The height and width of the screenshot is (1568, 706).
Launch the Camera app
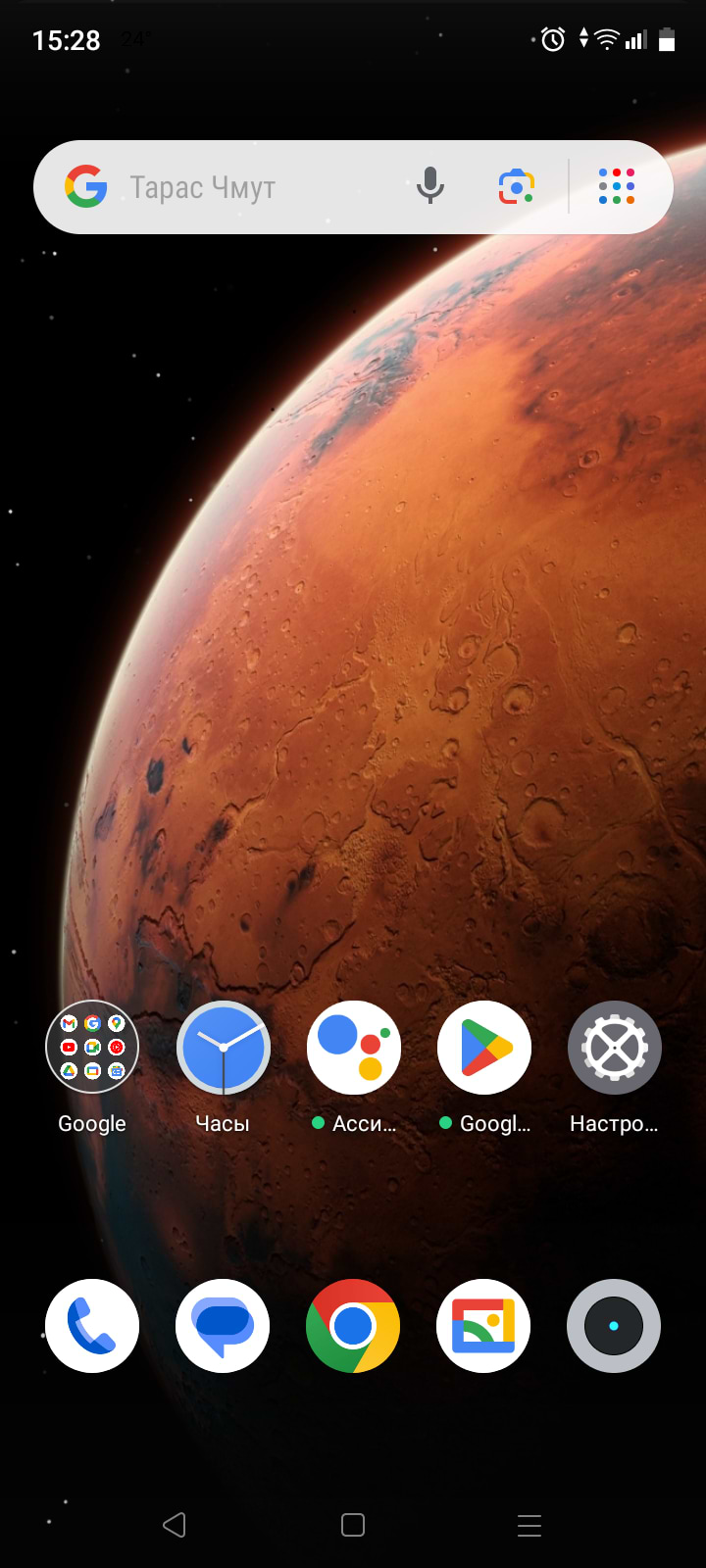click(x=614, y=1326)
